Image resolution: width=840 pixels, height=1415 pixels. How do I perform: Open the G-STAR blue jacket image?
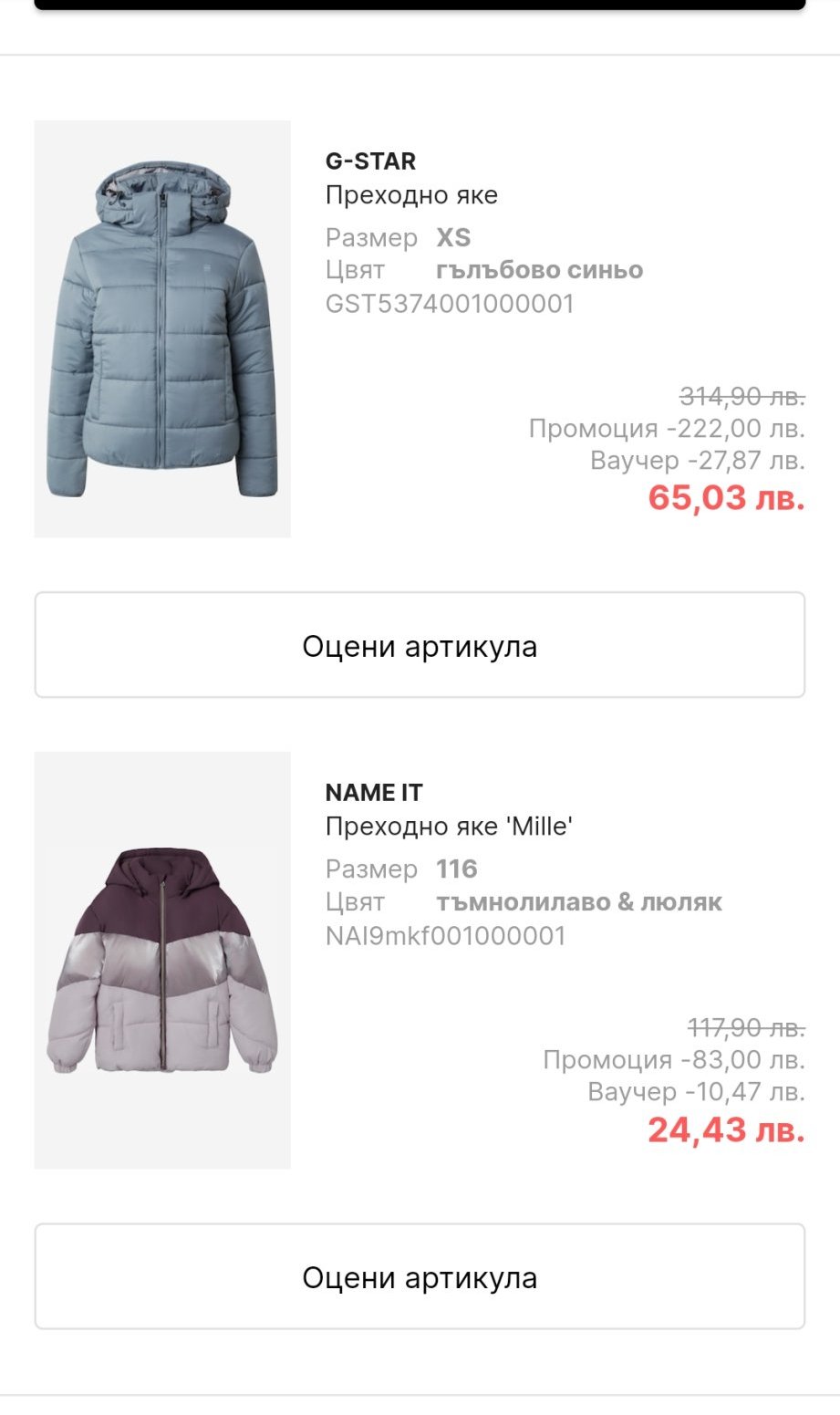(162, 329)
